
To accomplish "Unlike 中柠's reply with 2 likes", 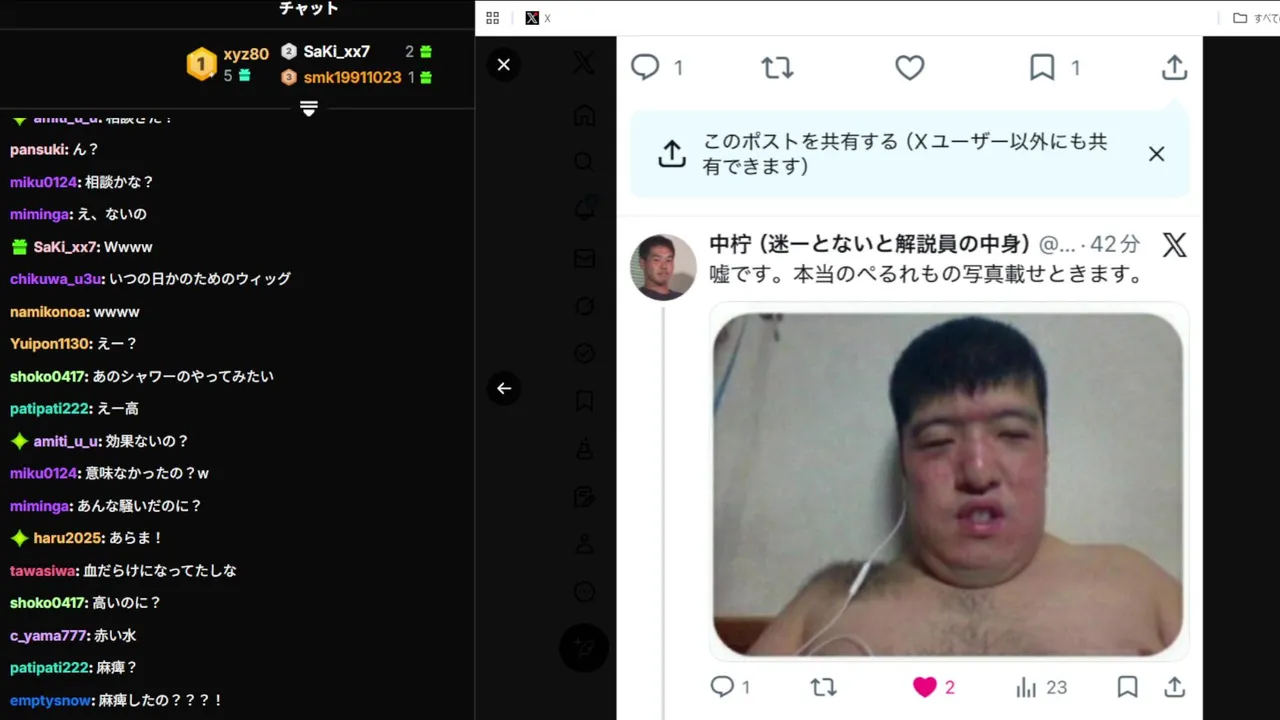I will pyautogui.click(x=925, y=687).
